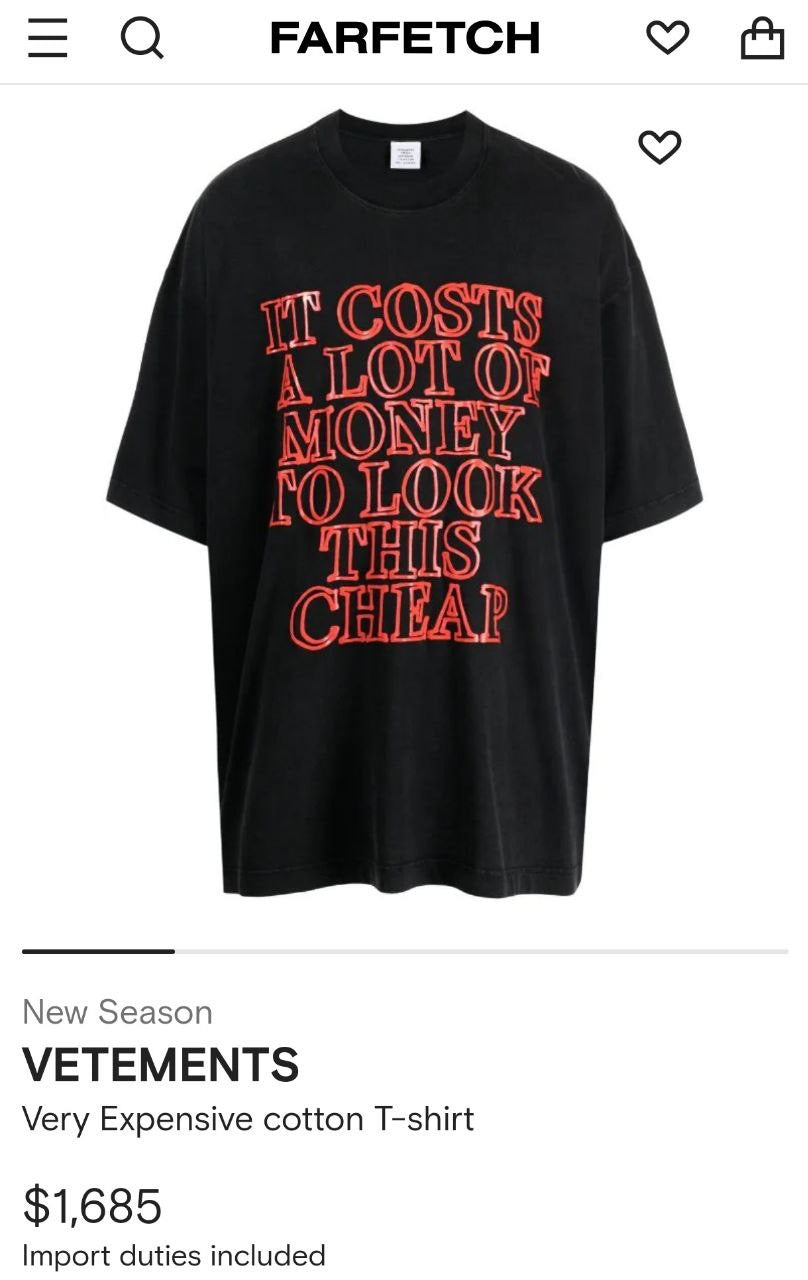Open the hamburger menu

[x=47, y=39]
